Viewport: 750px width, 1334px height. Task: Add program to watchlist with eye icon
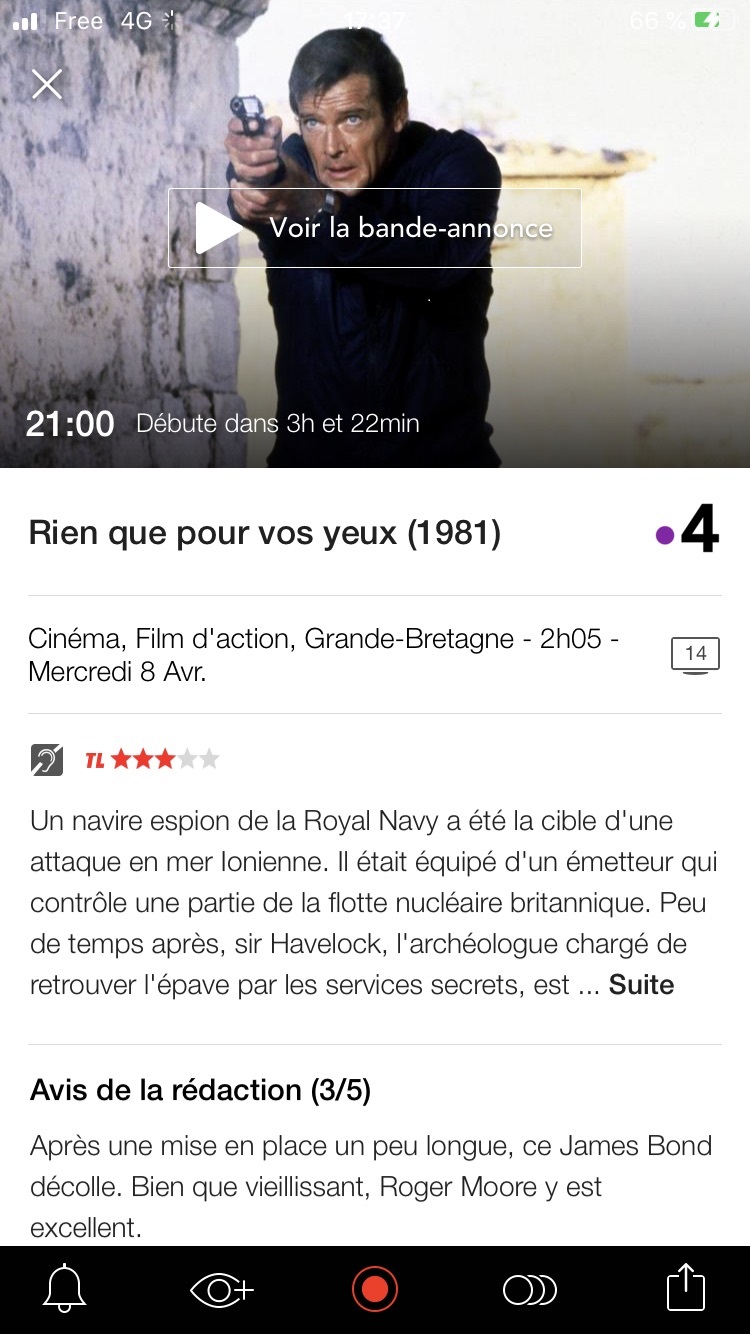coord(221,1290)
